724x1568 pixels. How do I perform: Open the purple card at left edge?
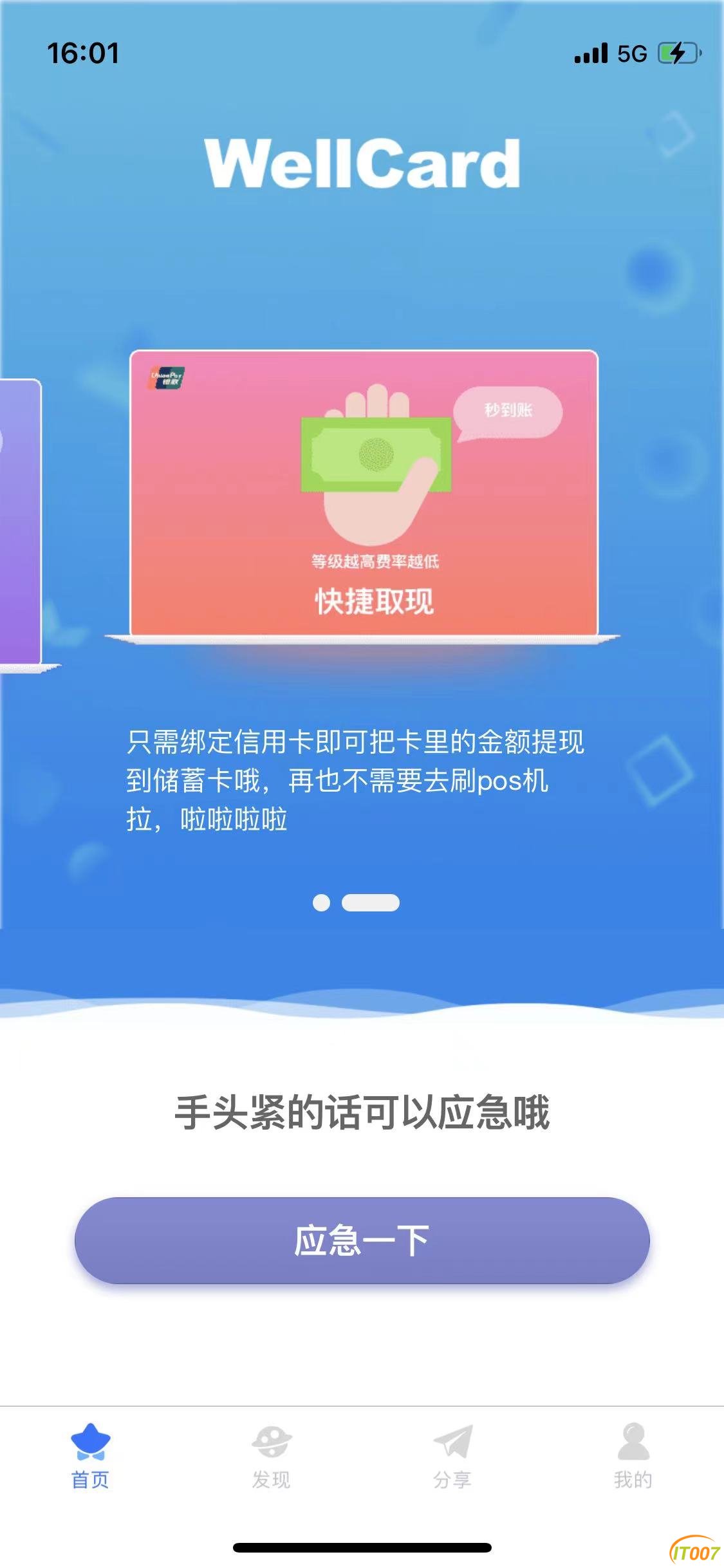point(19,521)
